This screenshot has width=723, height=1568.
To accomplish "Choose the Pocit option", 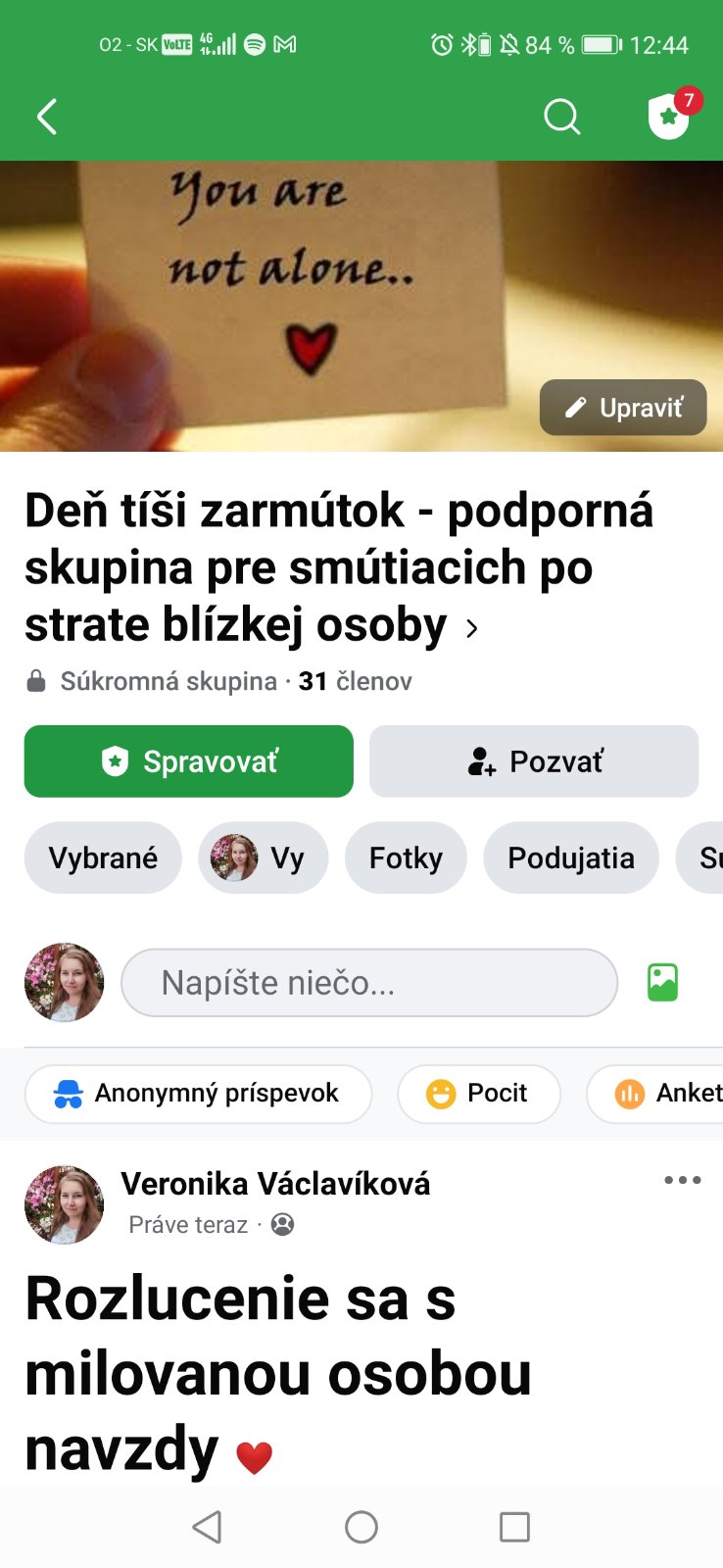I will (479, 1093).
